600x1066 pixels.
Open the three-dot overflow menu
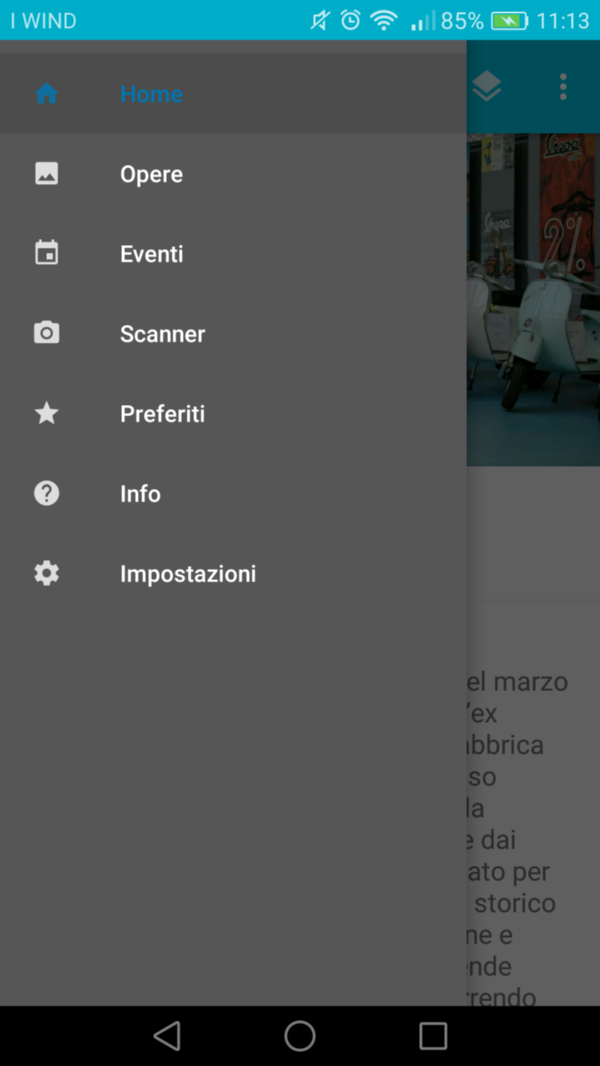point(563,87)
